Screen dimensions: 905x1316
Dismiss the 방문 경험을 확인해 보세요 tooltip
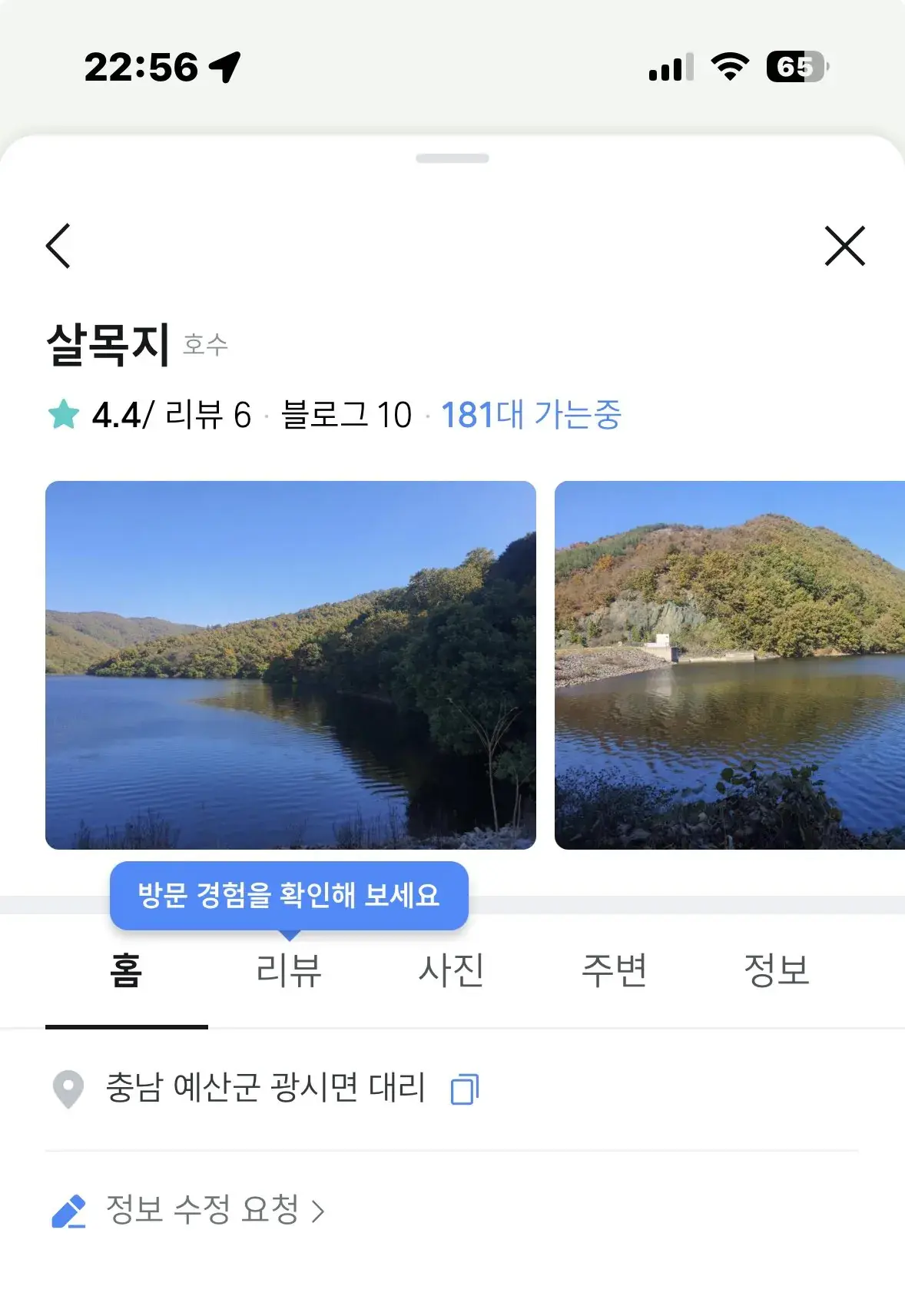click(290, 893)
